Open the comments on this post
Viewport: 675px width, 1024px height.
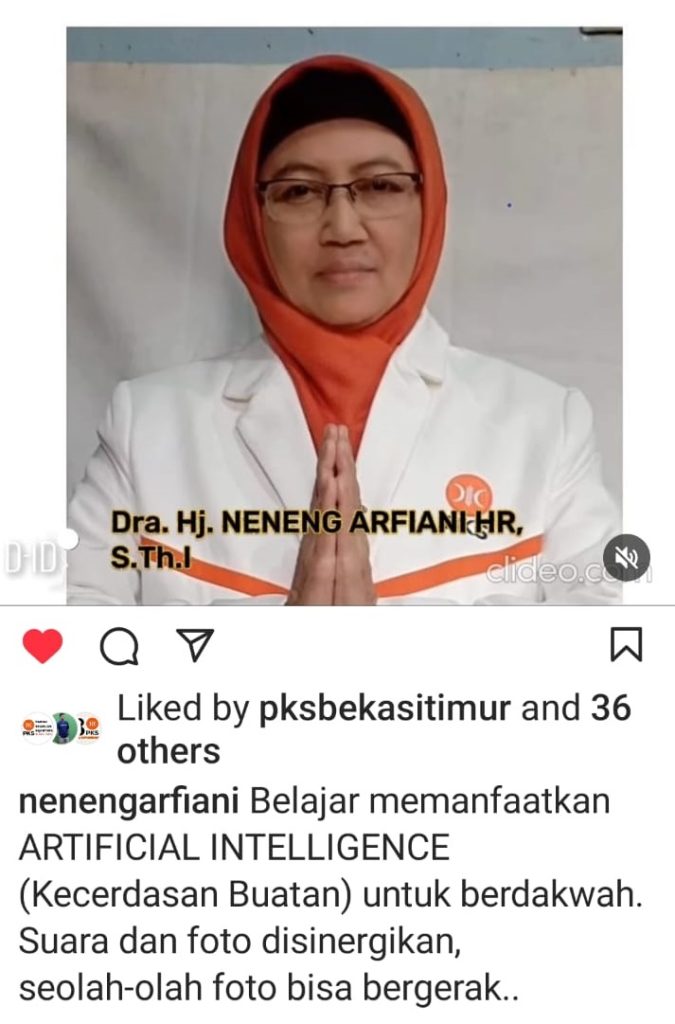point(119,647)
